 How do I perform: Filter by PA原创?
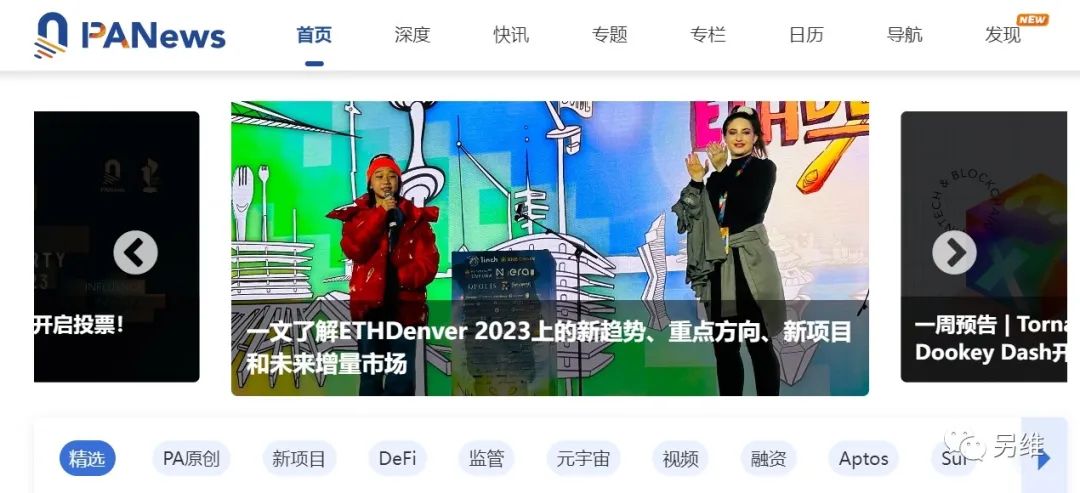[192, 459]
